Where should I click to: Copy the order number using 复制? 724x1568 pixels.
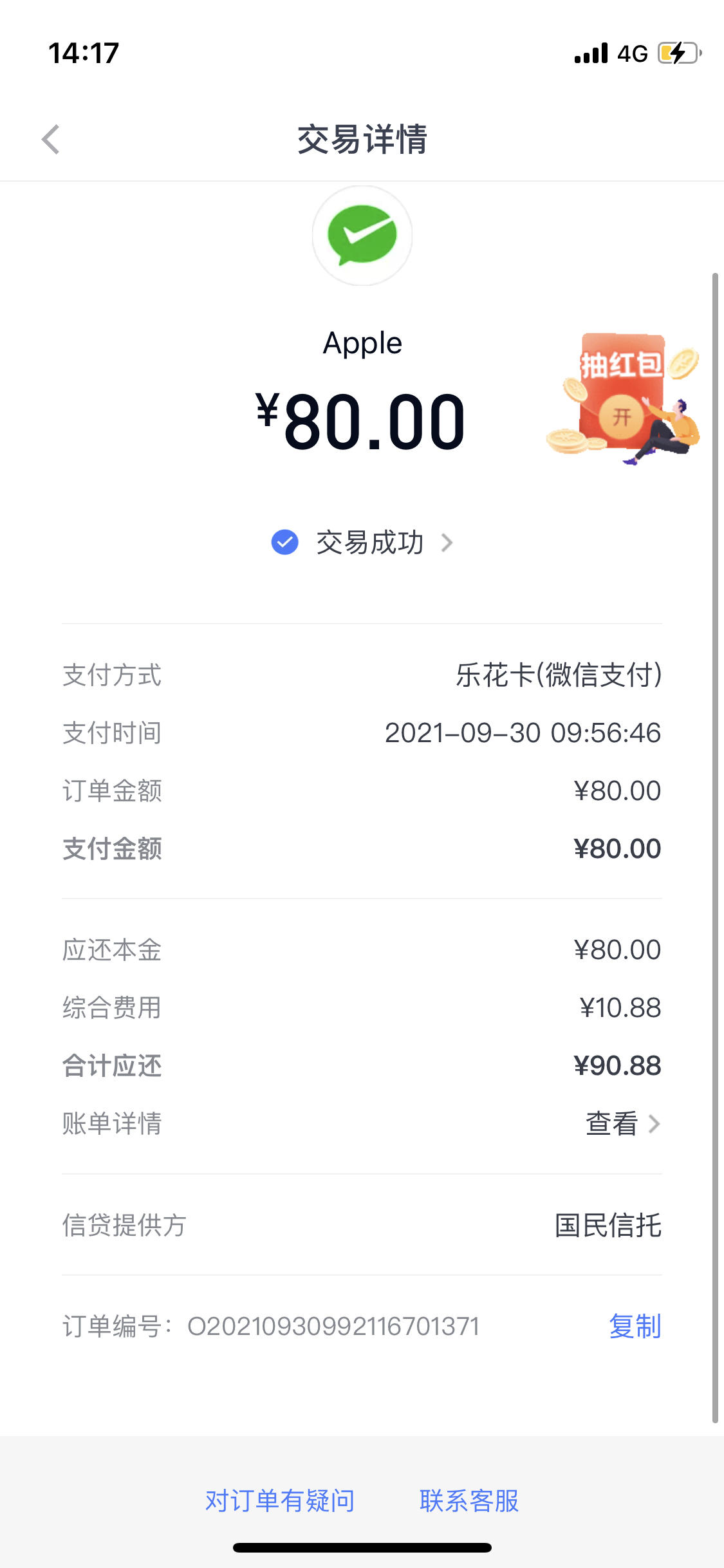636,1326
